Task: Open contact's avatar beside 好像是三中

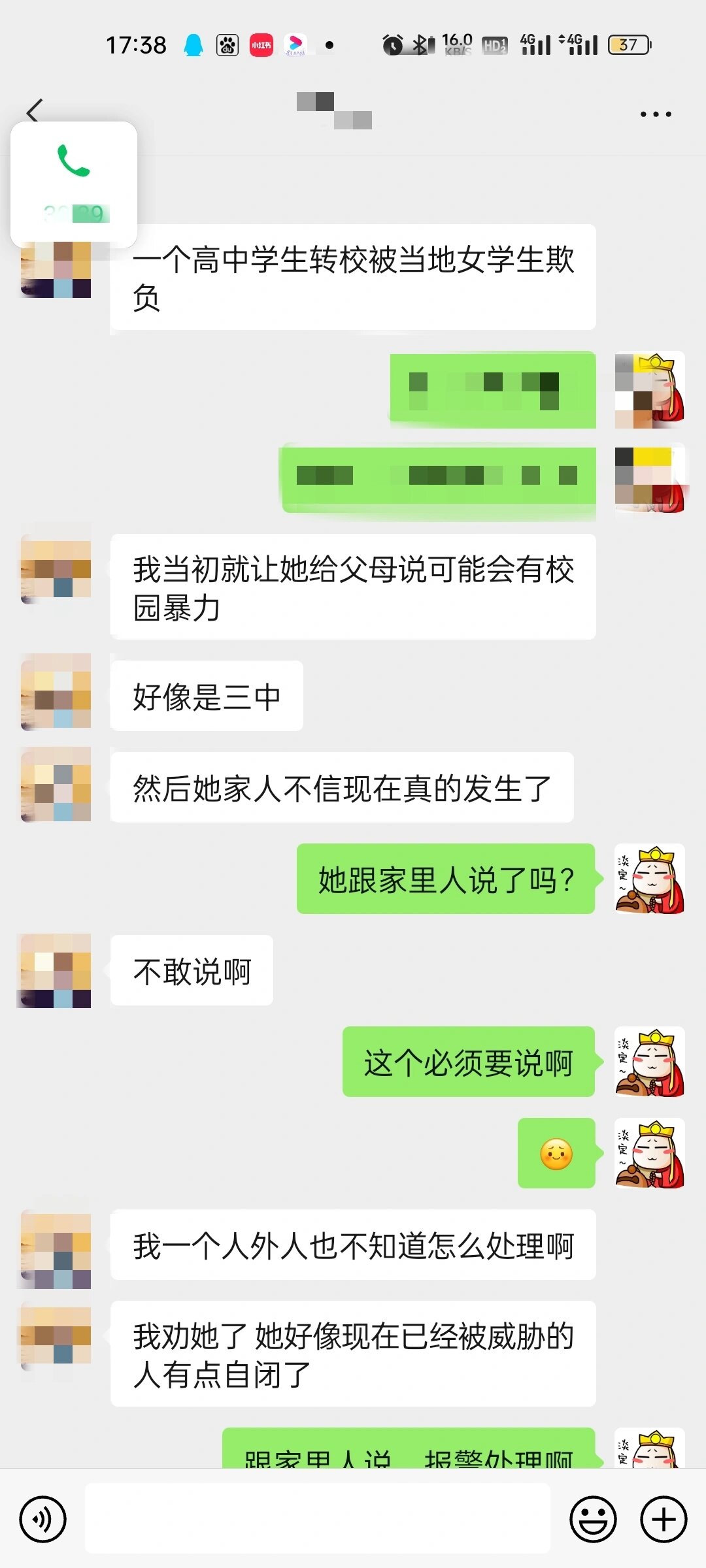Action: pyautogui.click(x=56, y=692)
